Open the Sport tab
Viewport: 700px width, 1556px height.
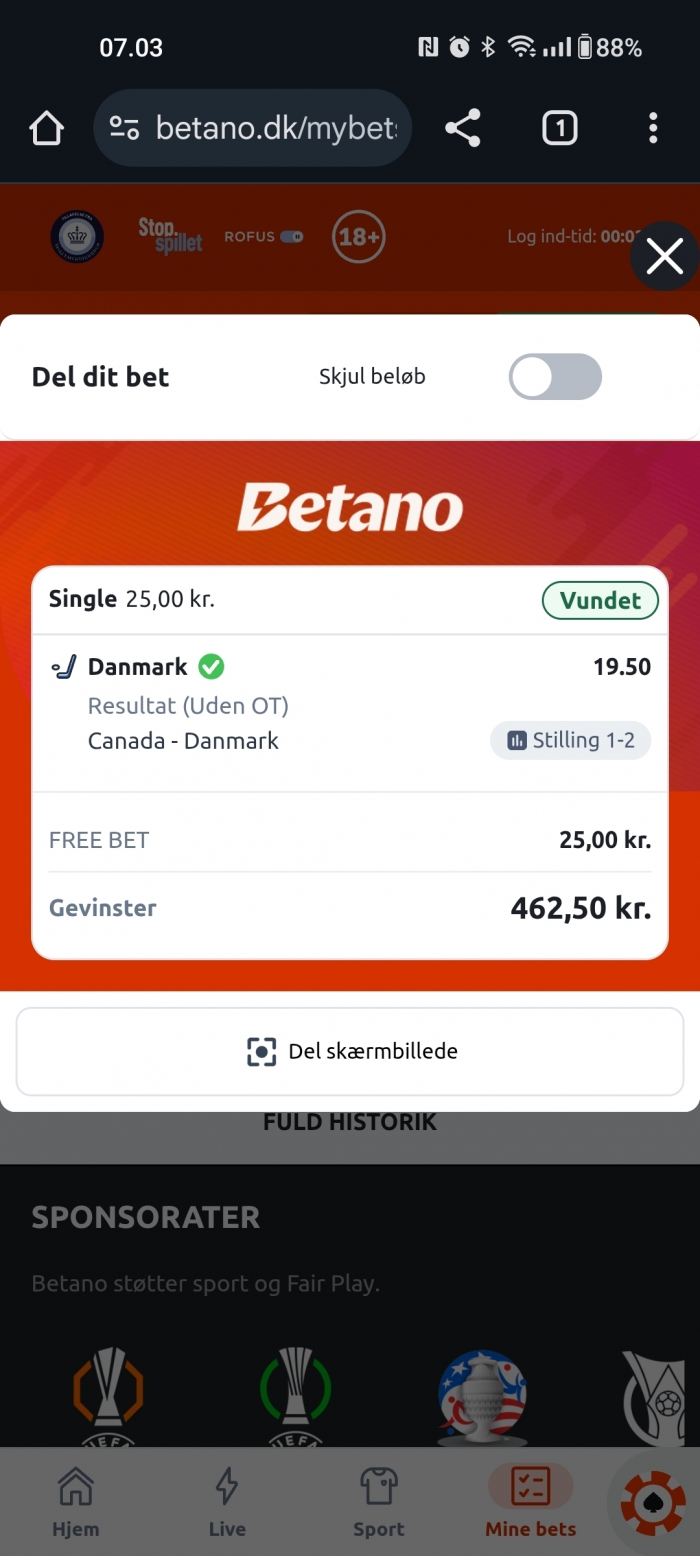tap(379, 1502)
